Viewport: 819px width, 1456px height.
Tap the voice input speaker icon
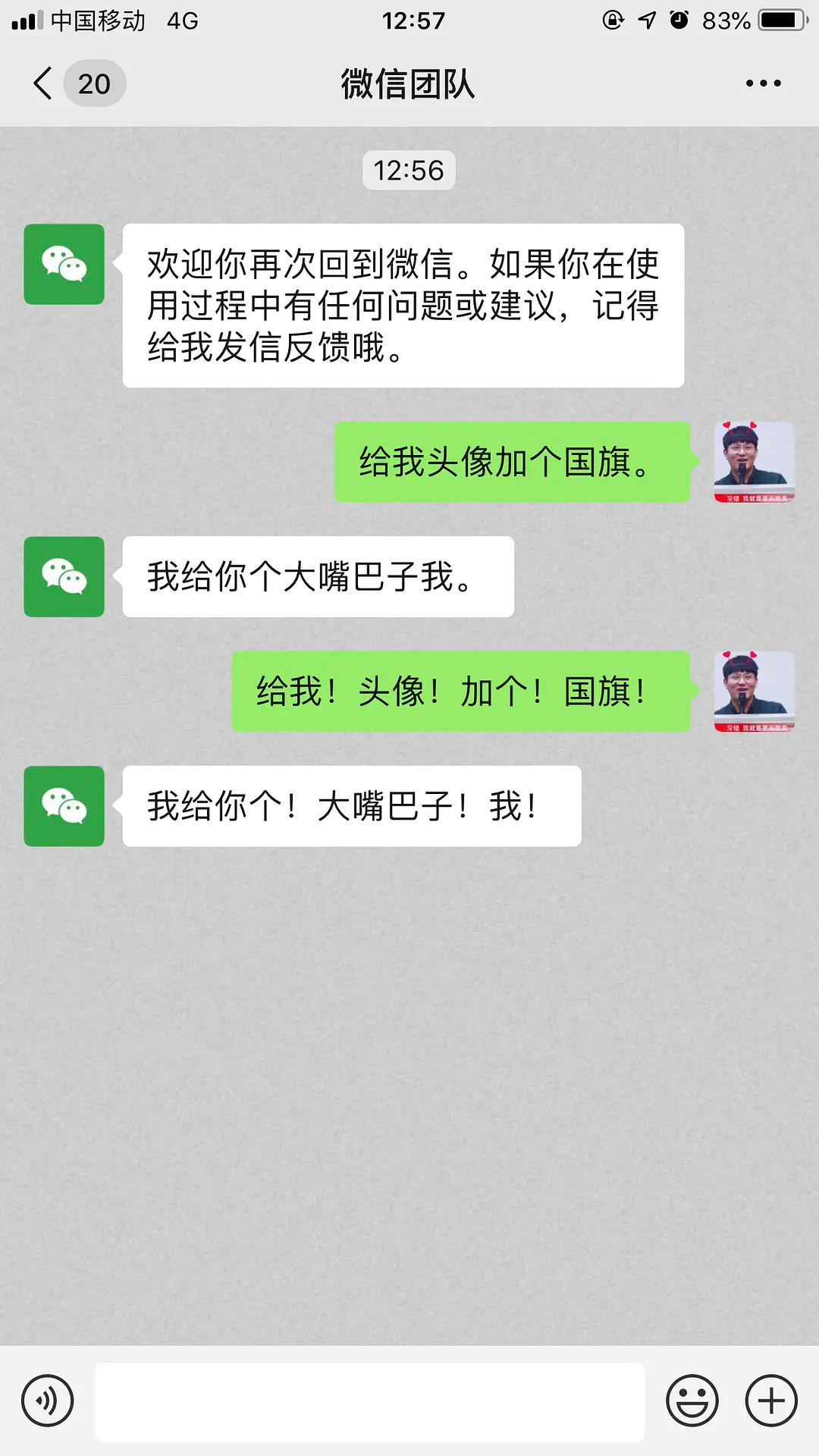[x=47, y=1402]
